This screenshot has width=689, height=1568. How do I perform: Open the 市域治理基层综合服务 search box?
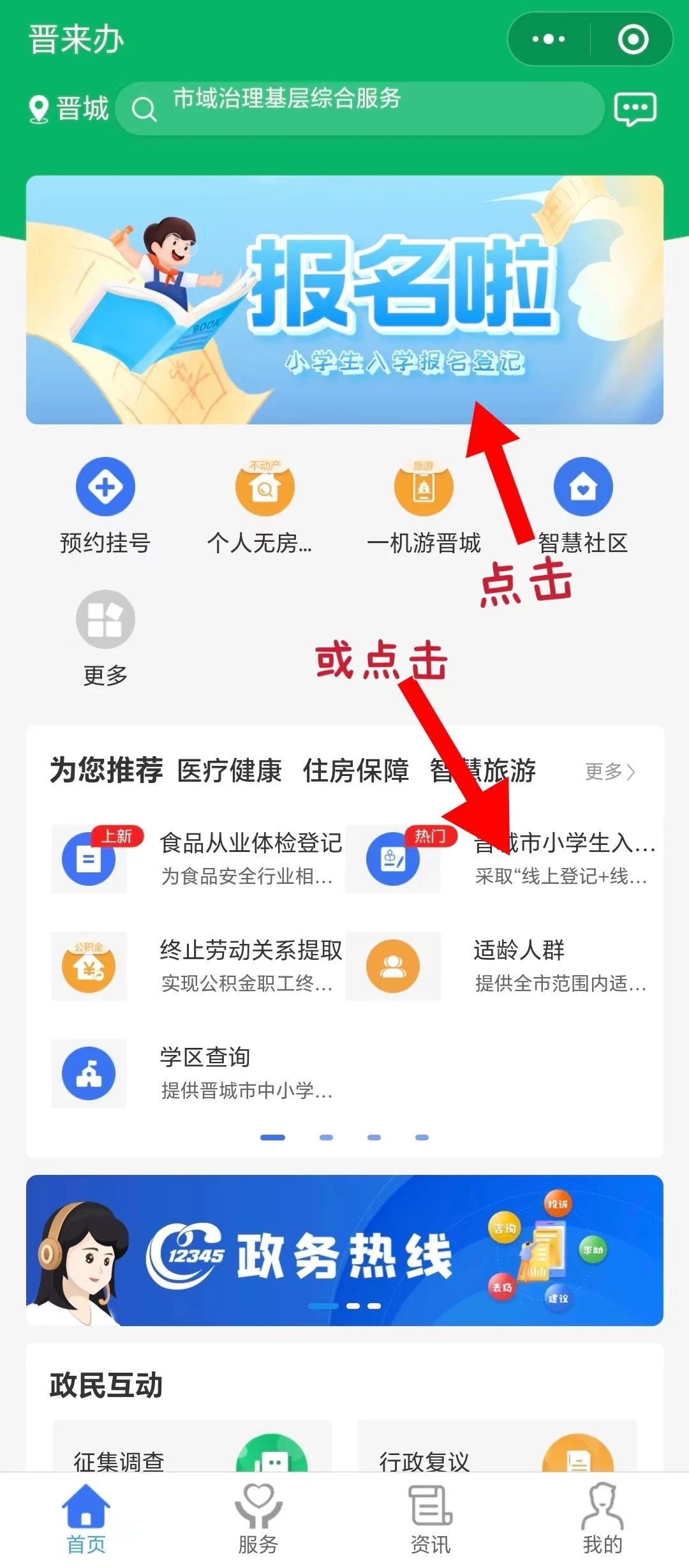tap(357, 107)
